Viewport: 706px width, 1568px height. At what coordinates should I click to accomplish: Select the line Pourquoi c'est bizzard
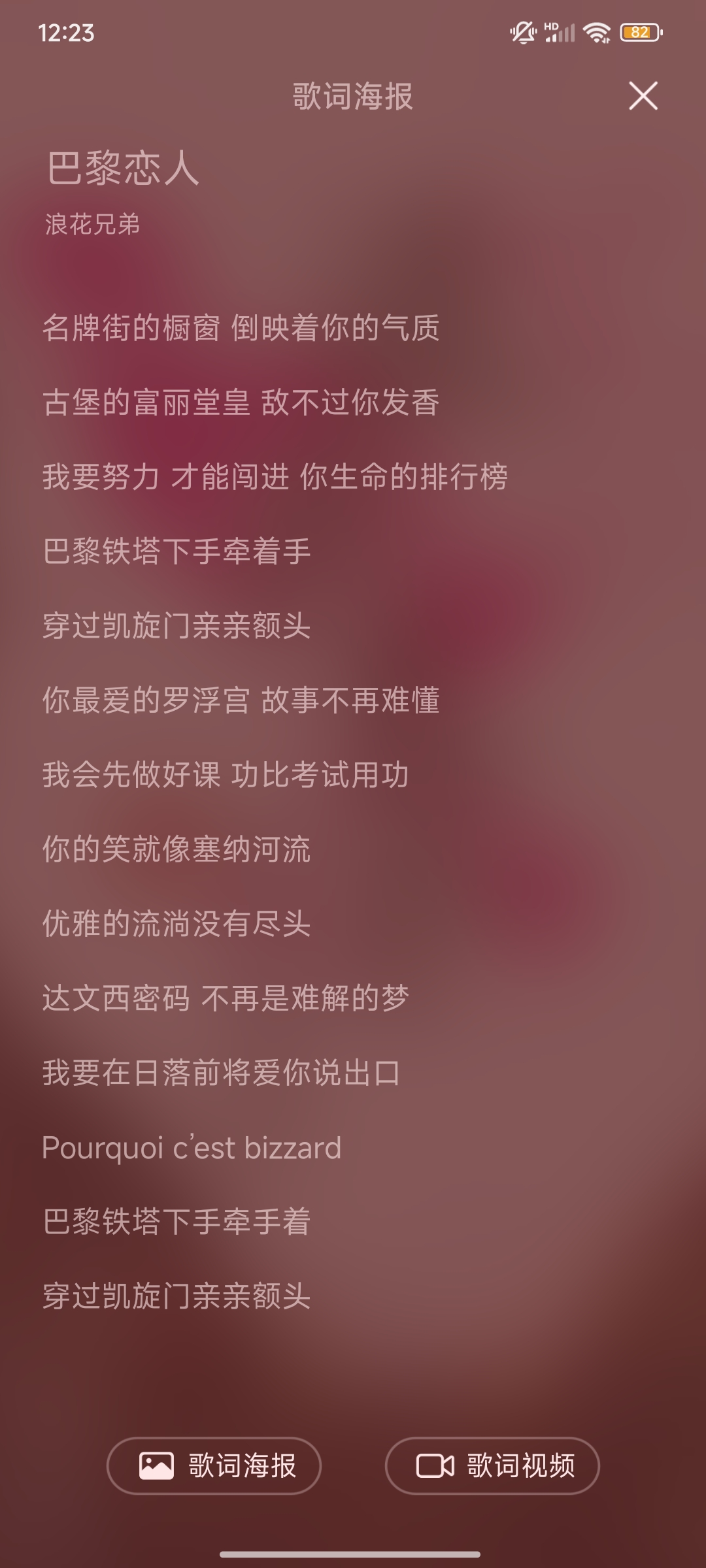pos(192,1147)
